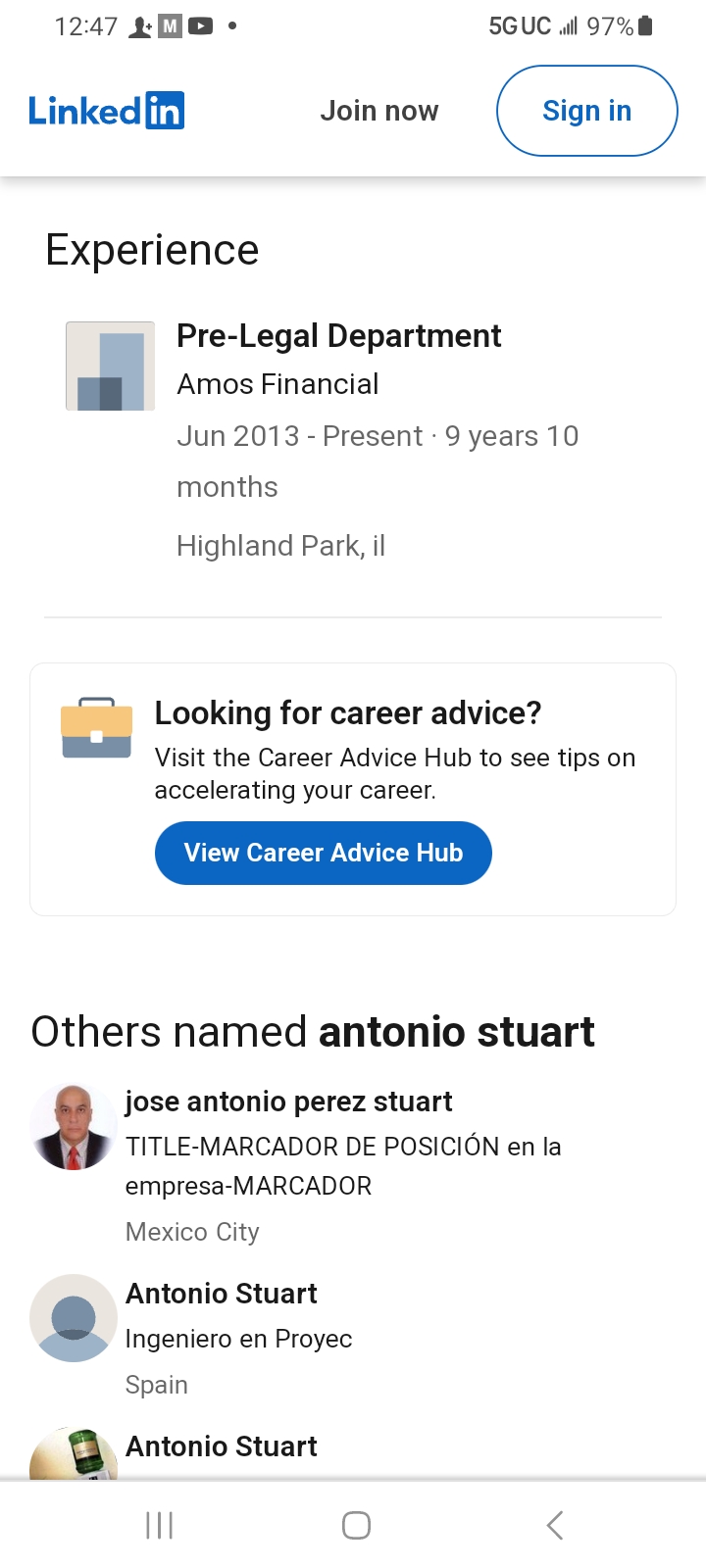Open the Pre-Legal Department experience entry
Image resolution: width=706 pixels, height=1568 pixels.
tap(338, 336)
